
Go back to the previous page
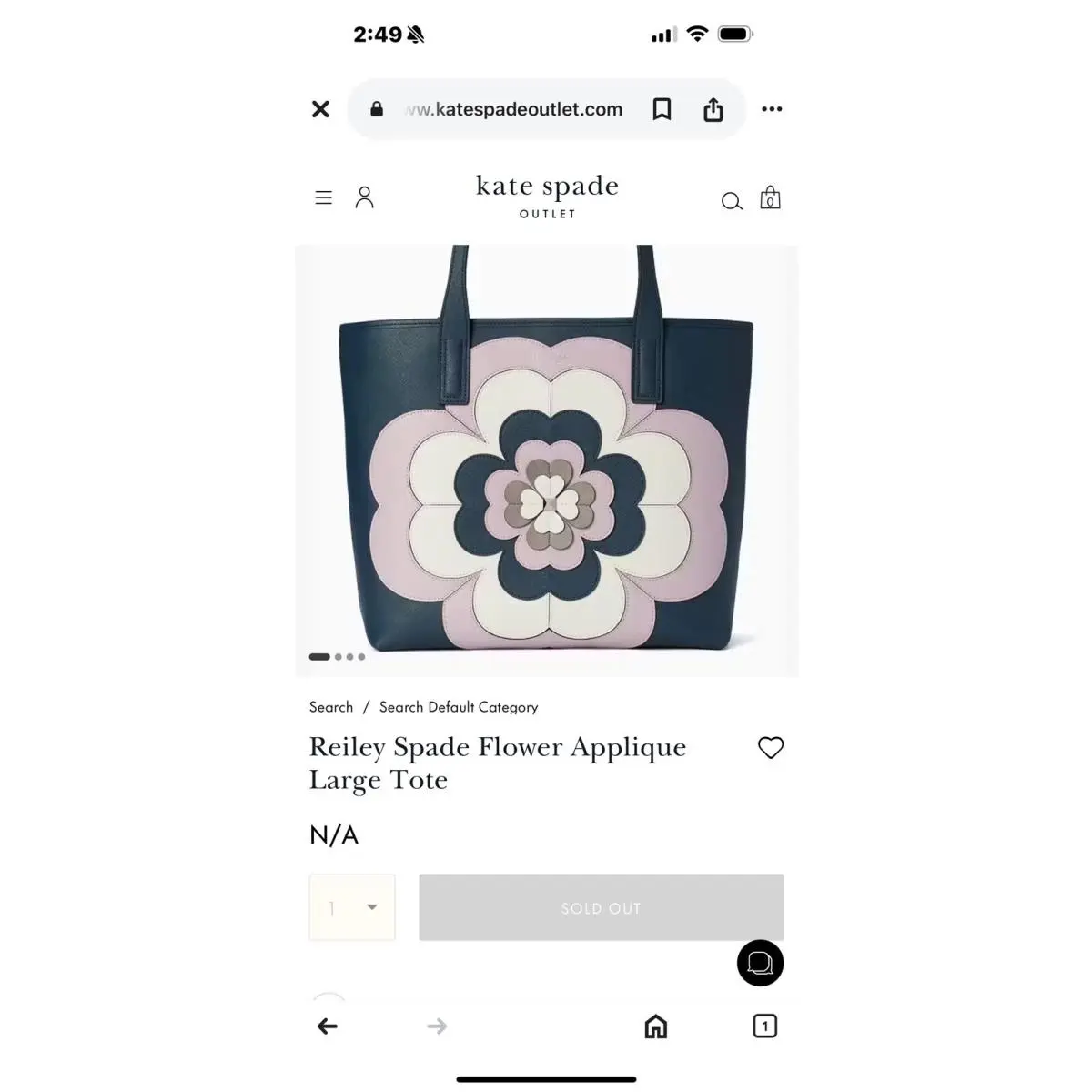pos(328,1026)
